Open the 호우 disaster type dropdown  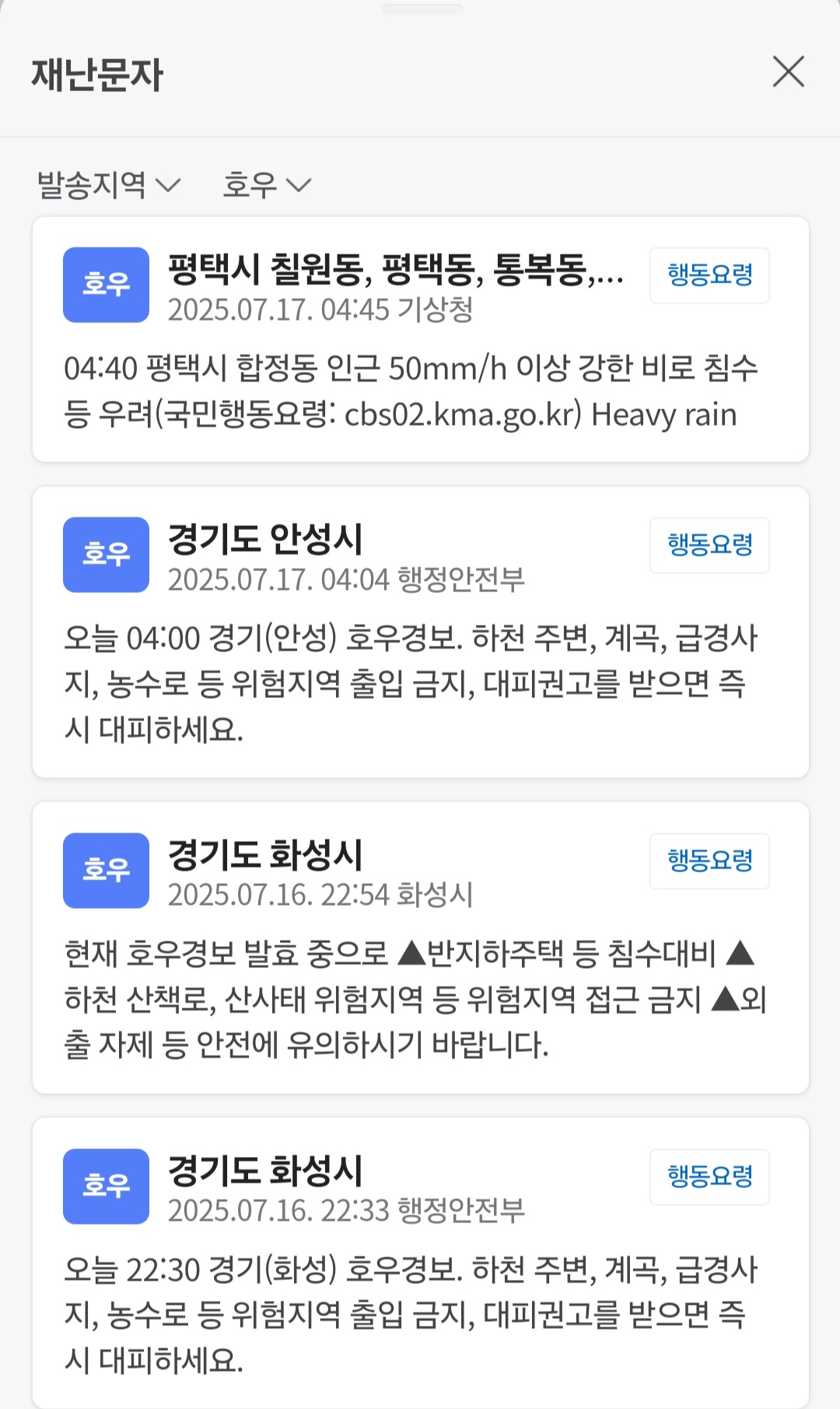tap(266, 185)
